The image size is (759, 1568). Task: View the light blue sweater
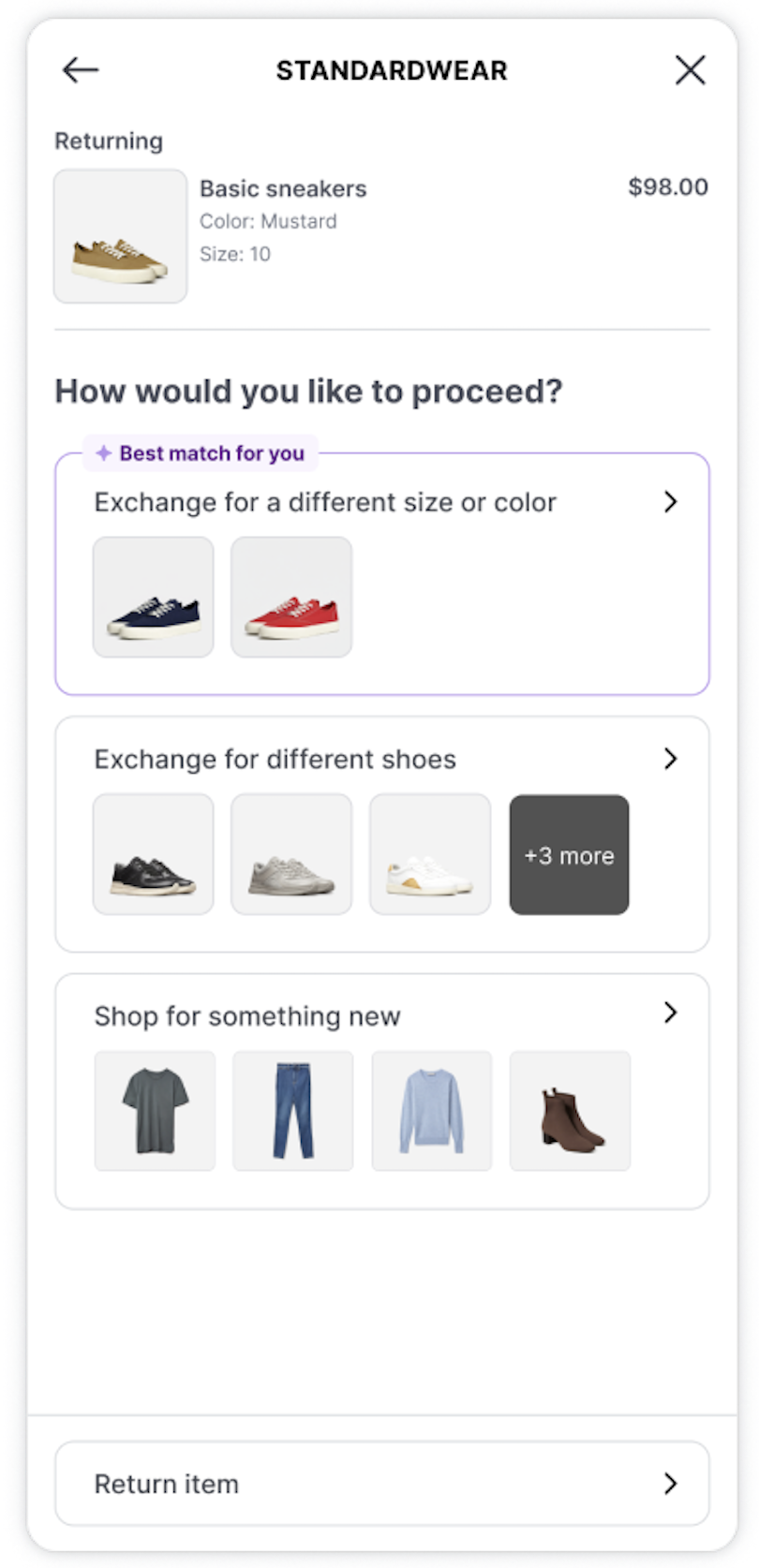(432, 1111)
